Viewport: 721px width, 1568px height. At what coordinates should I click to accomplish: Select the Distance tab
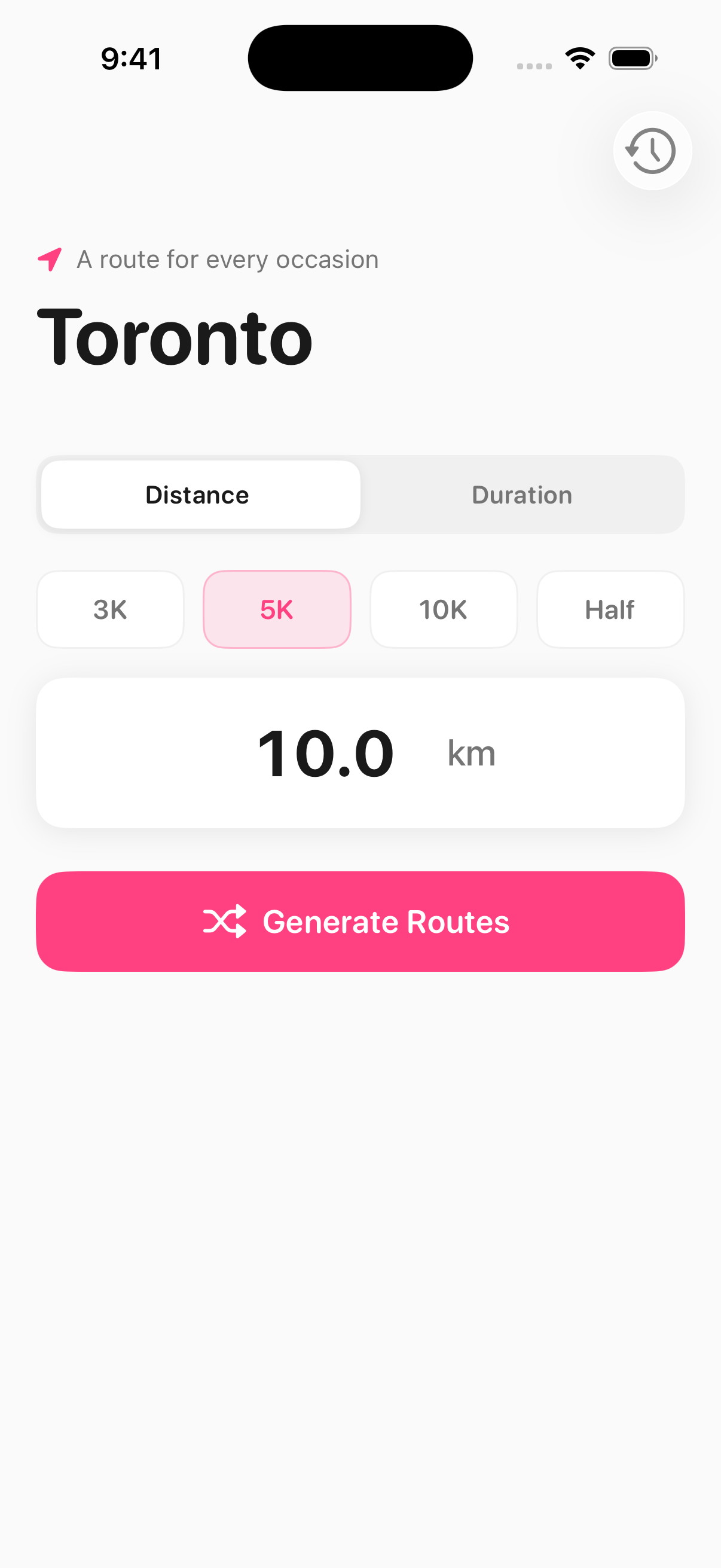(x=198, y=494)
